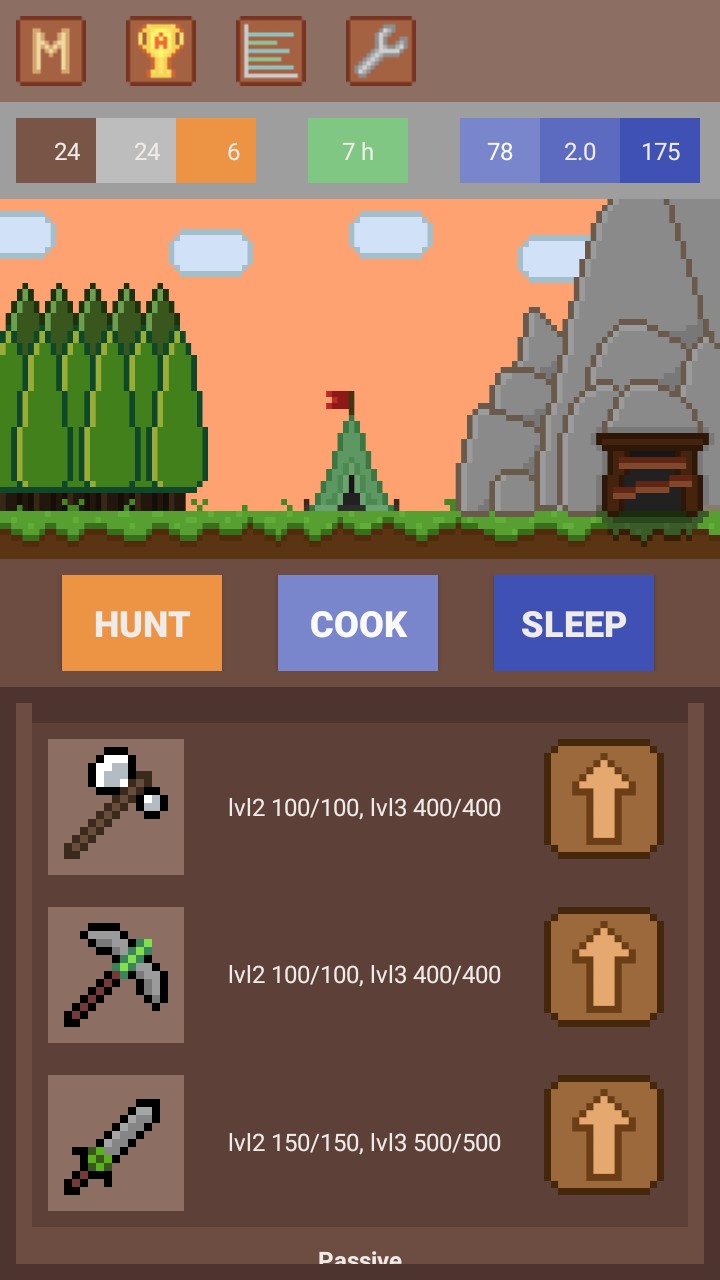
Task: Go to the pine forest
Action: click(x=100, y=400)
